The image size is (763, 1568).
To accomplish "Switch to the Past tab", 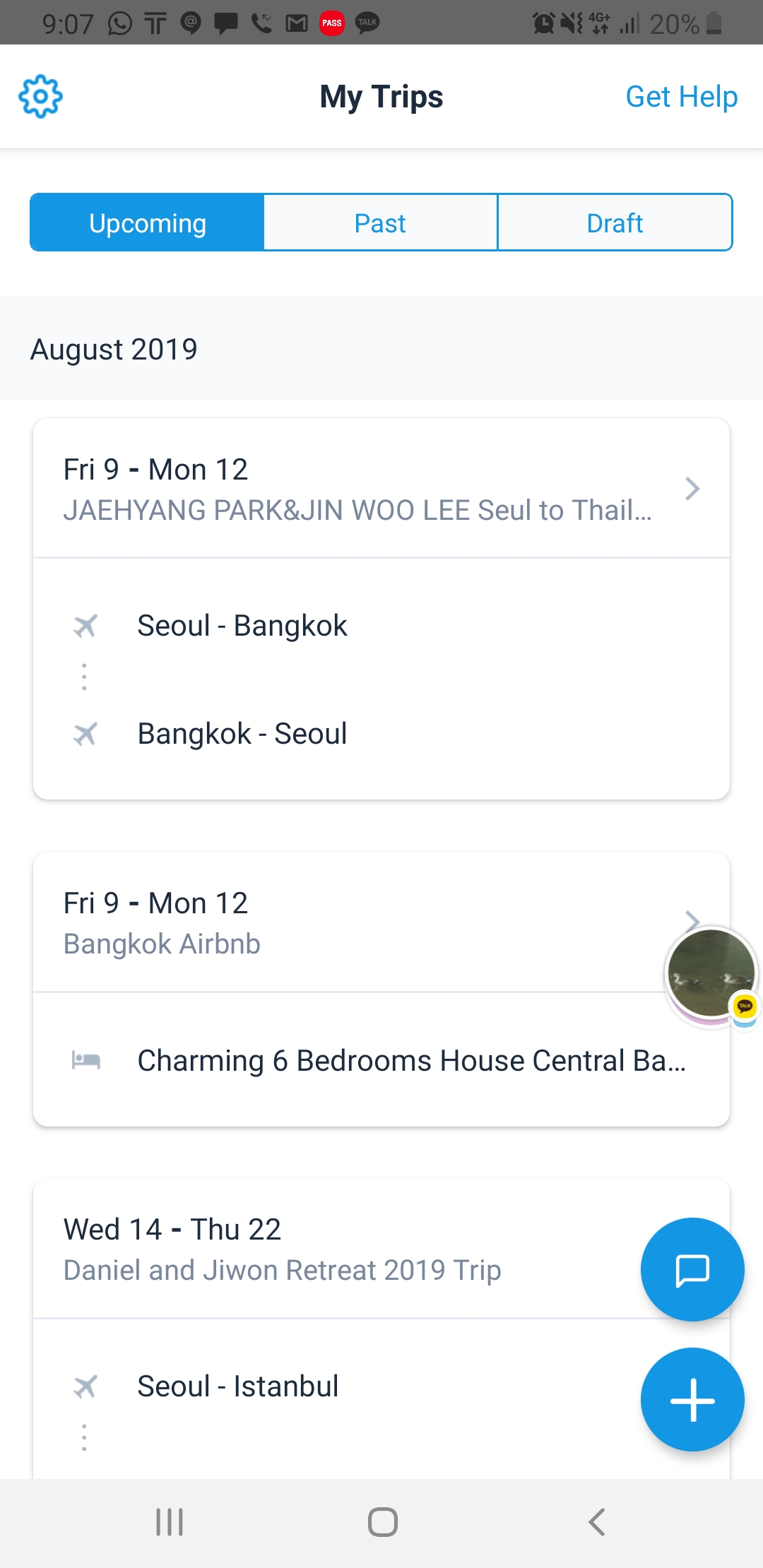I will [380, 223].
